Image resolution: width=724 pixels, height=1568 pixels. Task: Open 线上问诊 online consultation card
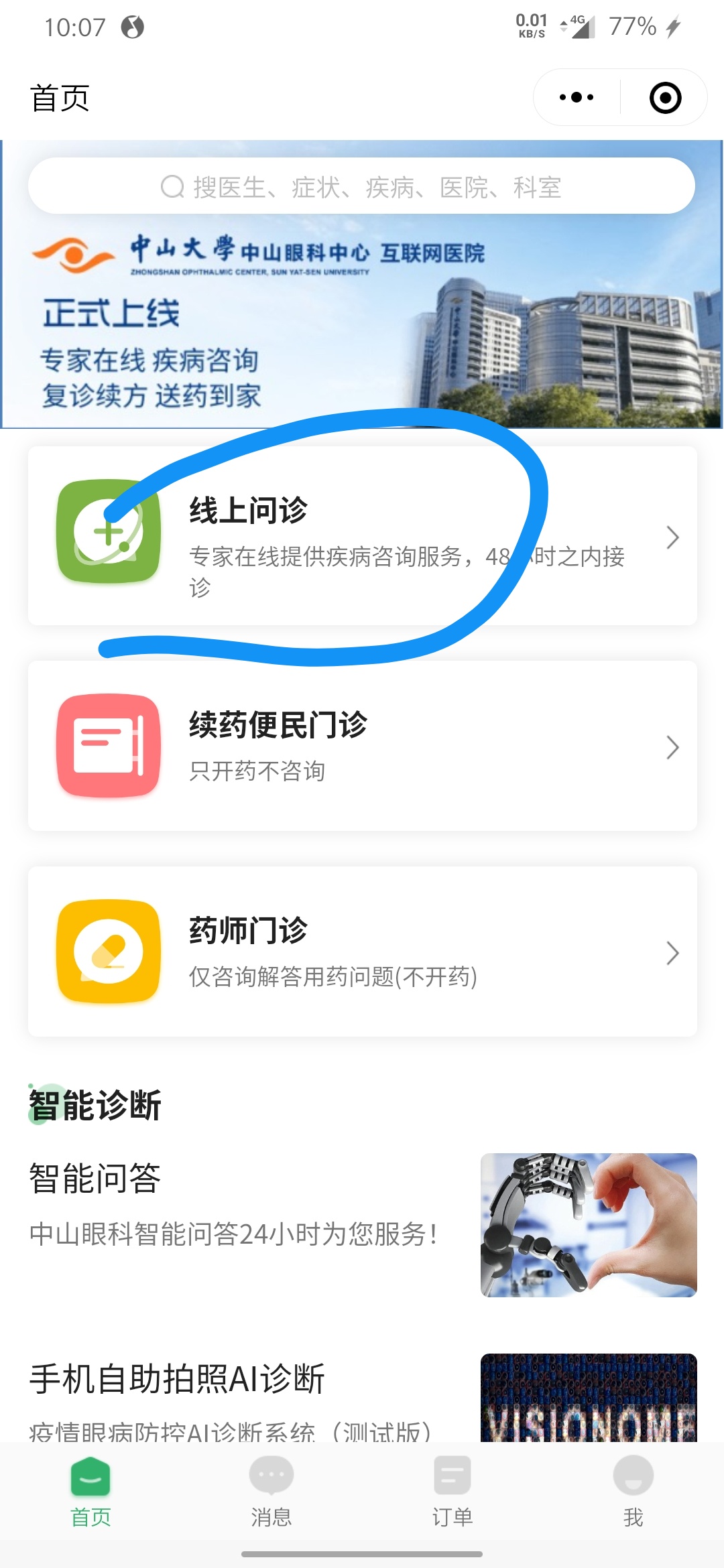362,536
